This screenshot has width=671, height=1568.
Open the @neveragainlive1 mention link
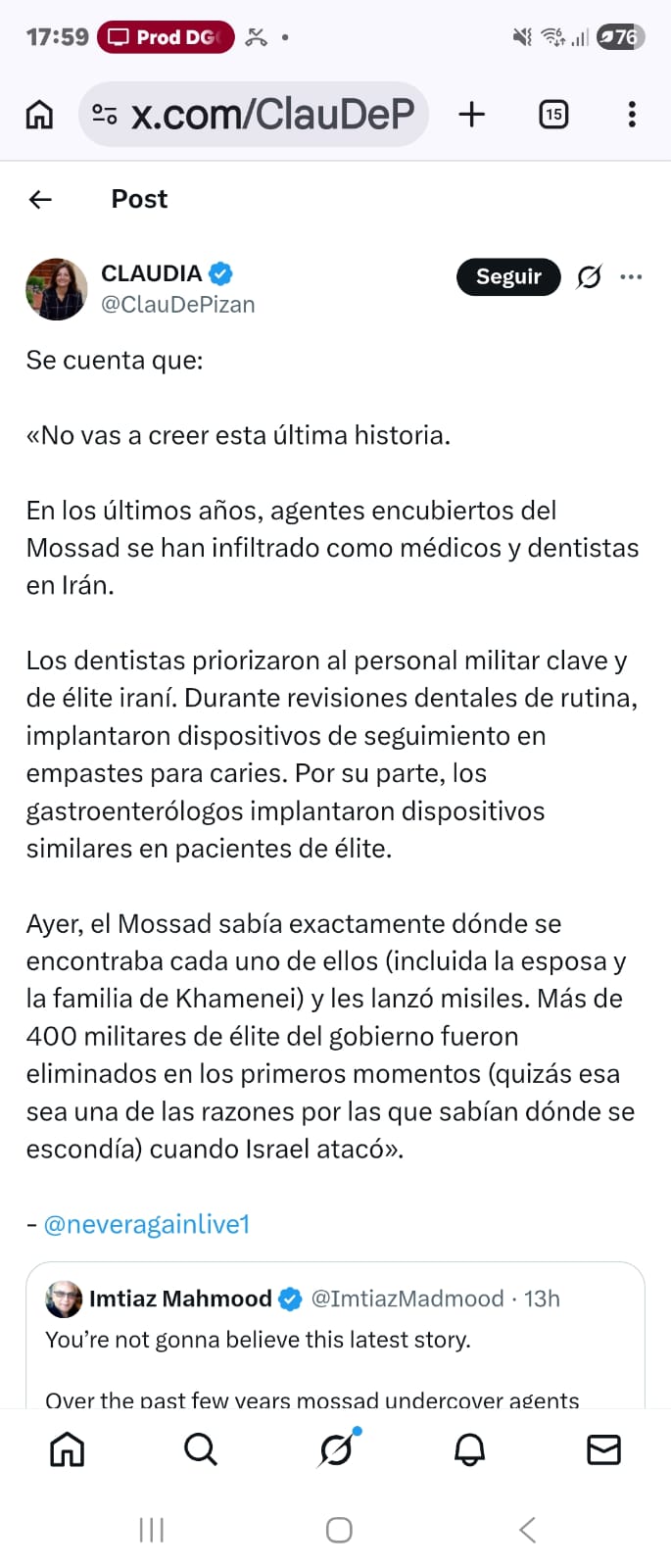click(x=147, y=1224)
